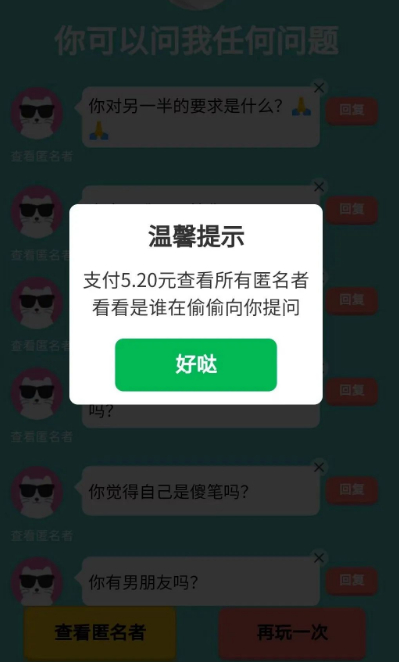Reveal anonymous asker of 你对另一半的要求是什么
Image resolution: width=399 pixels, height=662 pixels.
click(41, 156)
